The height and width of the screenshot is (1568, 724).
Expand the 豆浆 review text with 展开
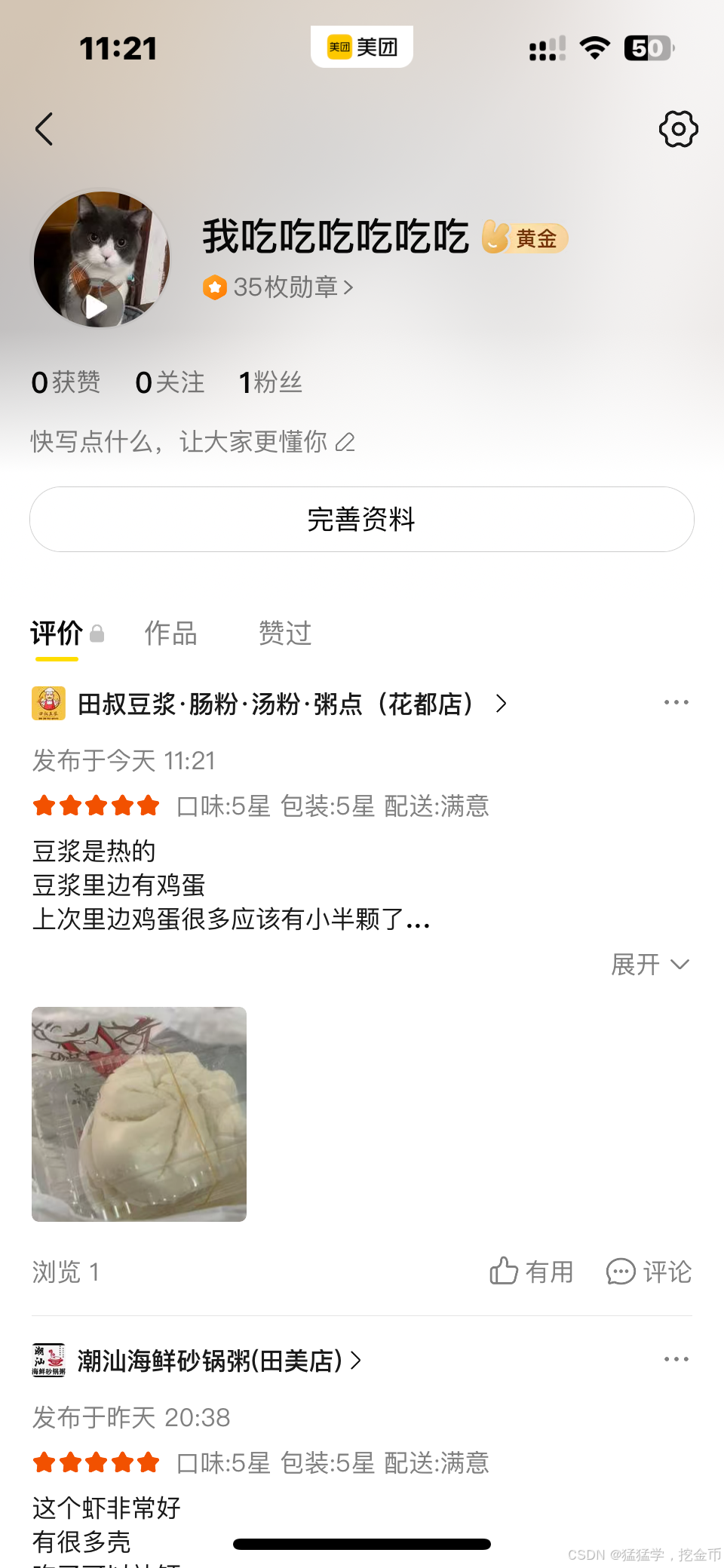tap(649, 965)
